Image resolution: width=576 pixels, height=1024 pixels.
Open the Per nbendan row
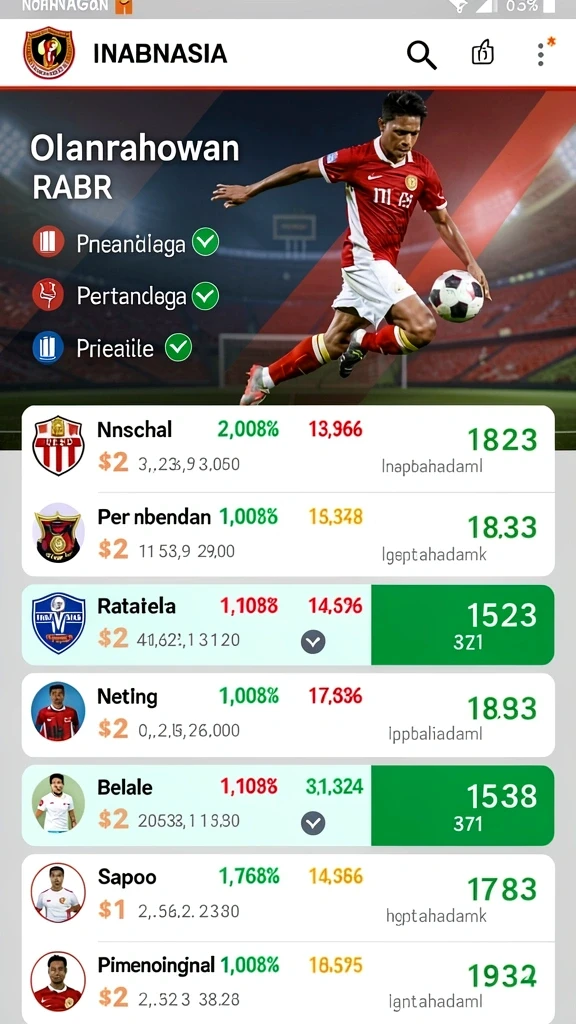tap(288, 534)
